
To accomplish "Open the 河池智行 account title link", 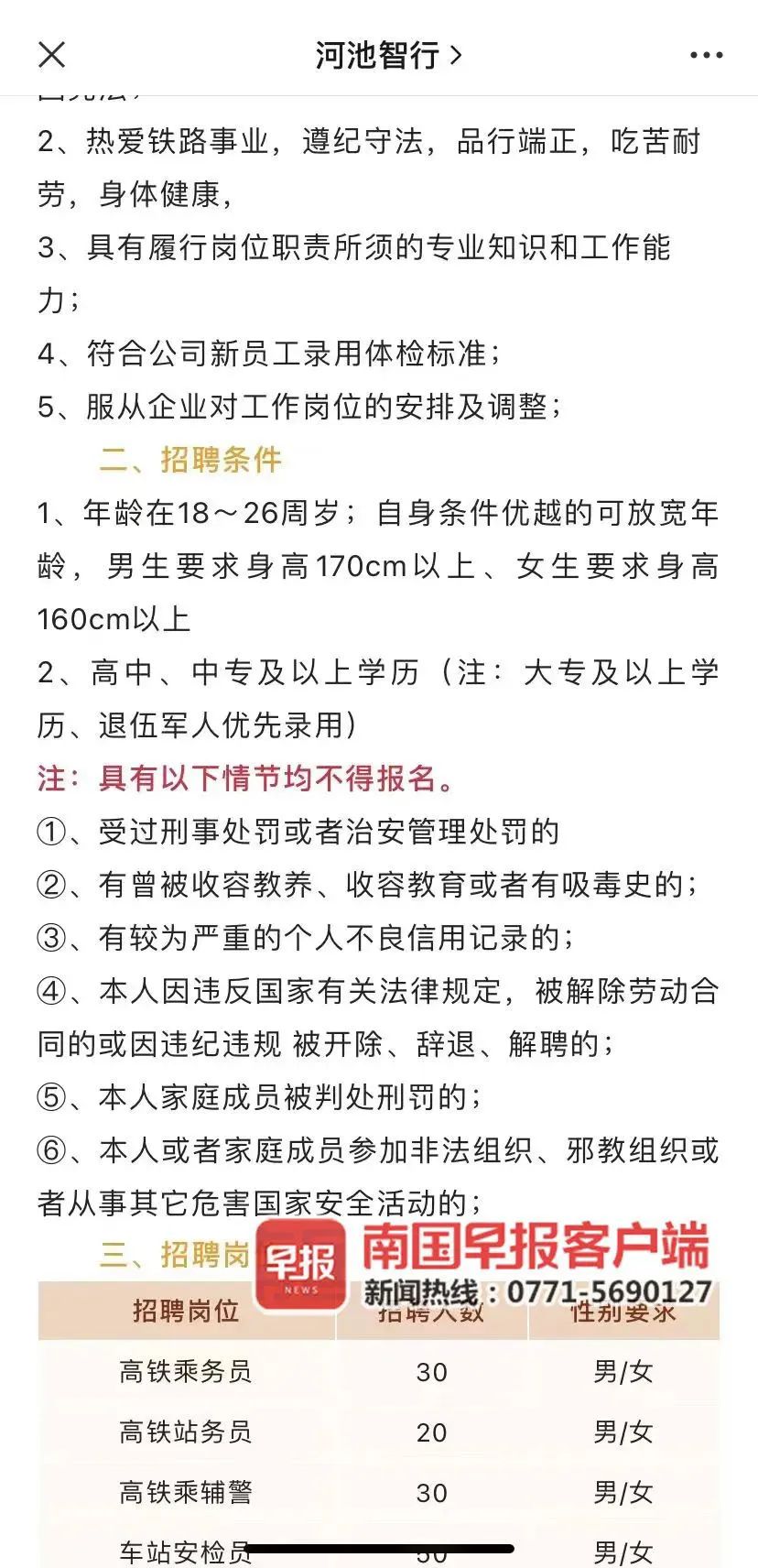I will [388, 55].
